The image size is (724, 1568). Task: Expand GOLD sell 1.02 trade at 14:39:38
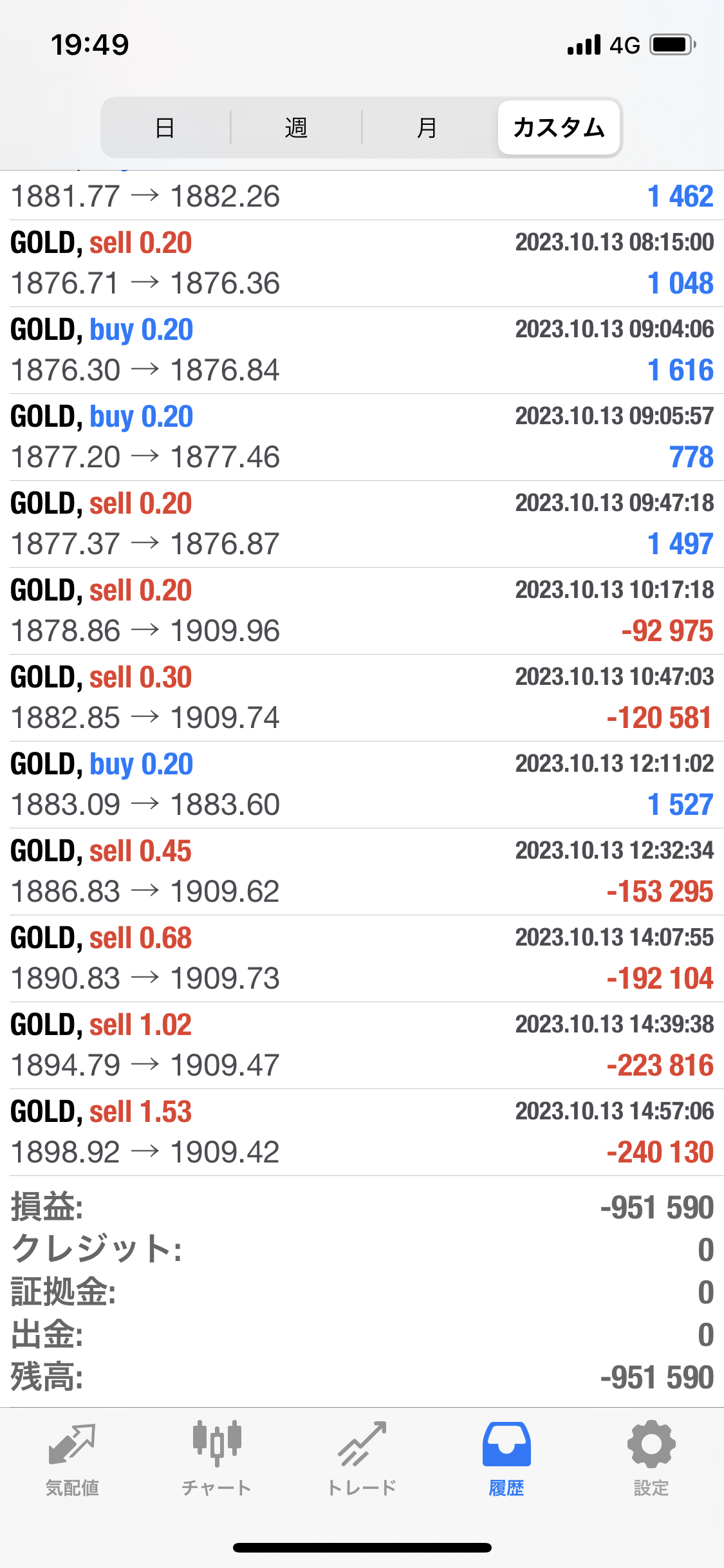click(362, 1045)
